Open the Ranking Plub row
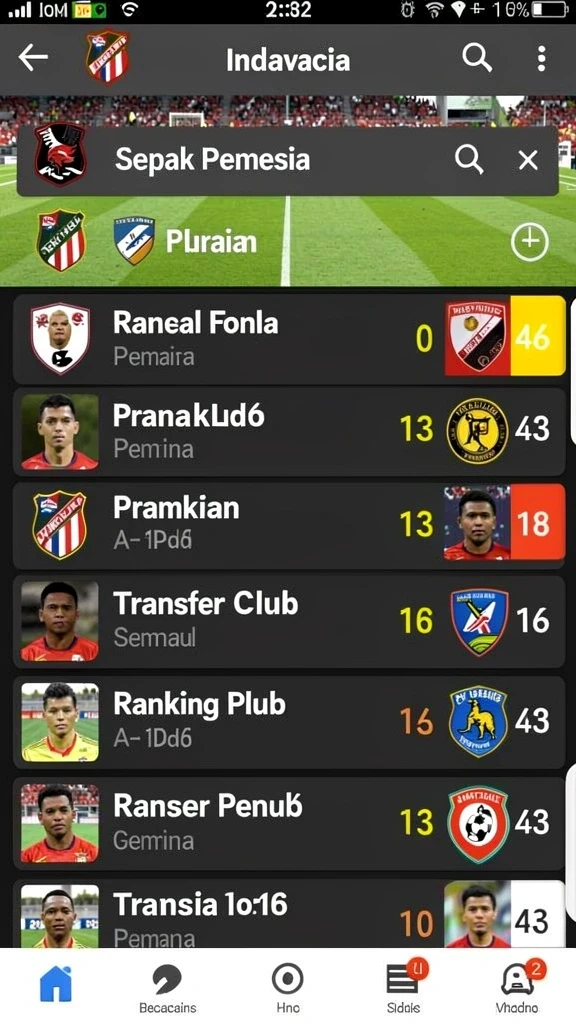Image resolution: width=576 pixels, height=1024 pixels. point(289,722)
